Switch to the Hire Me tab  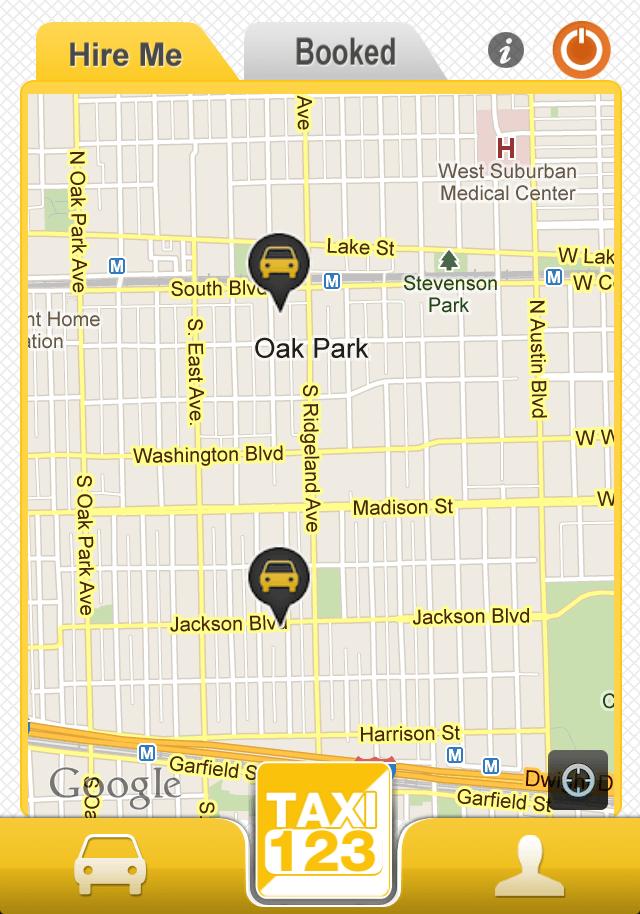click(126, 54)
